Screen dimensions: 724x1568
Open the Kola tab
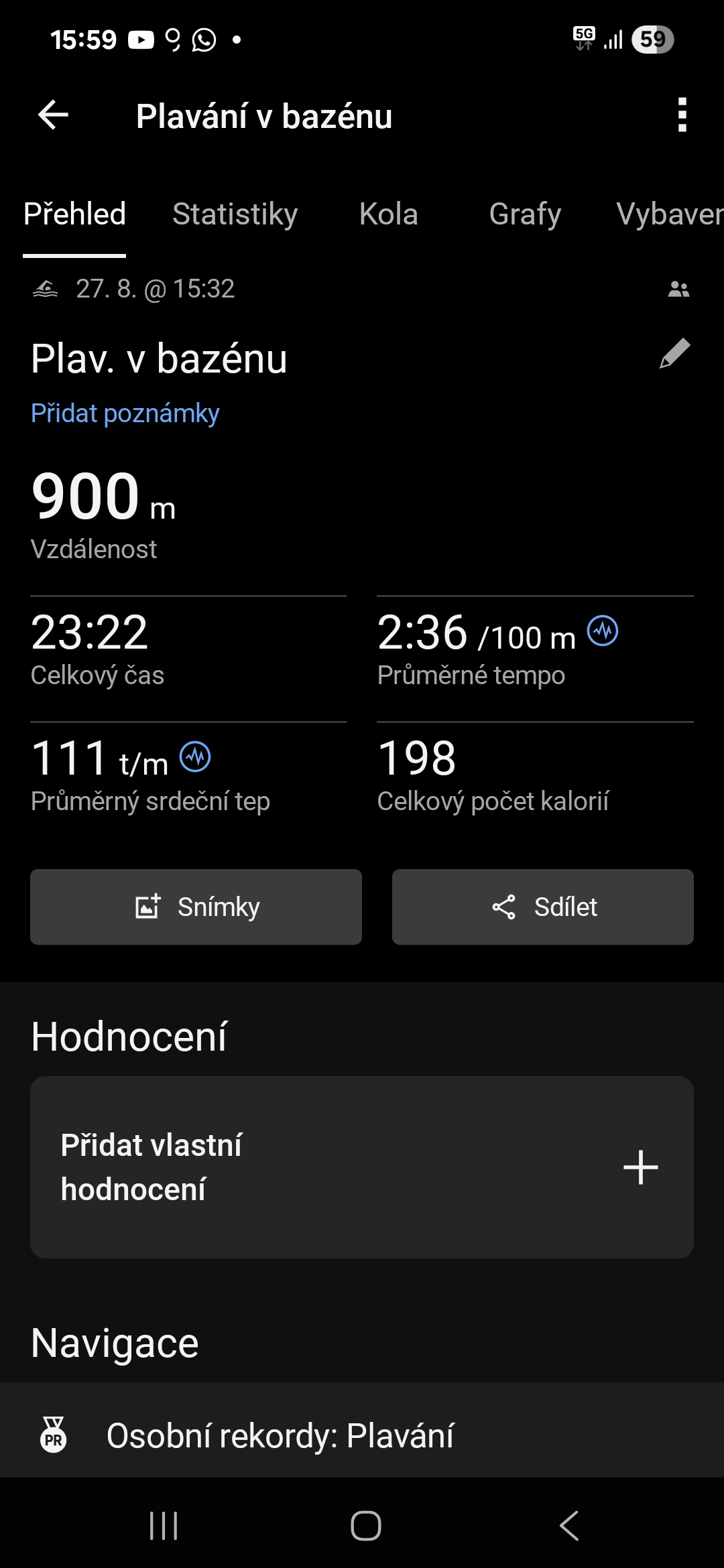pyautogui.click(x=388, y=214)
